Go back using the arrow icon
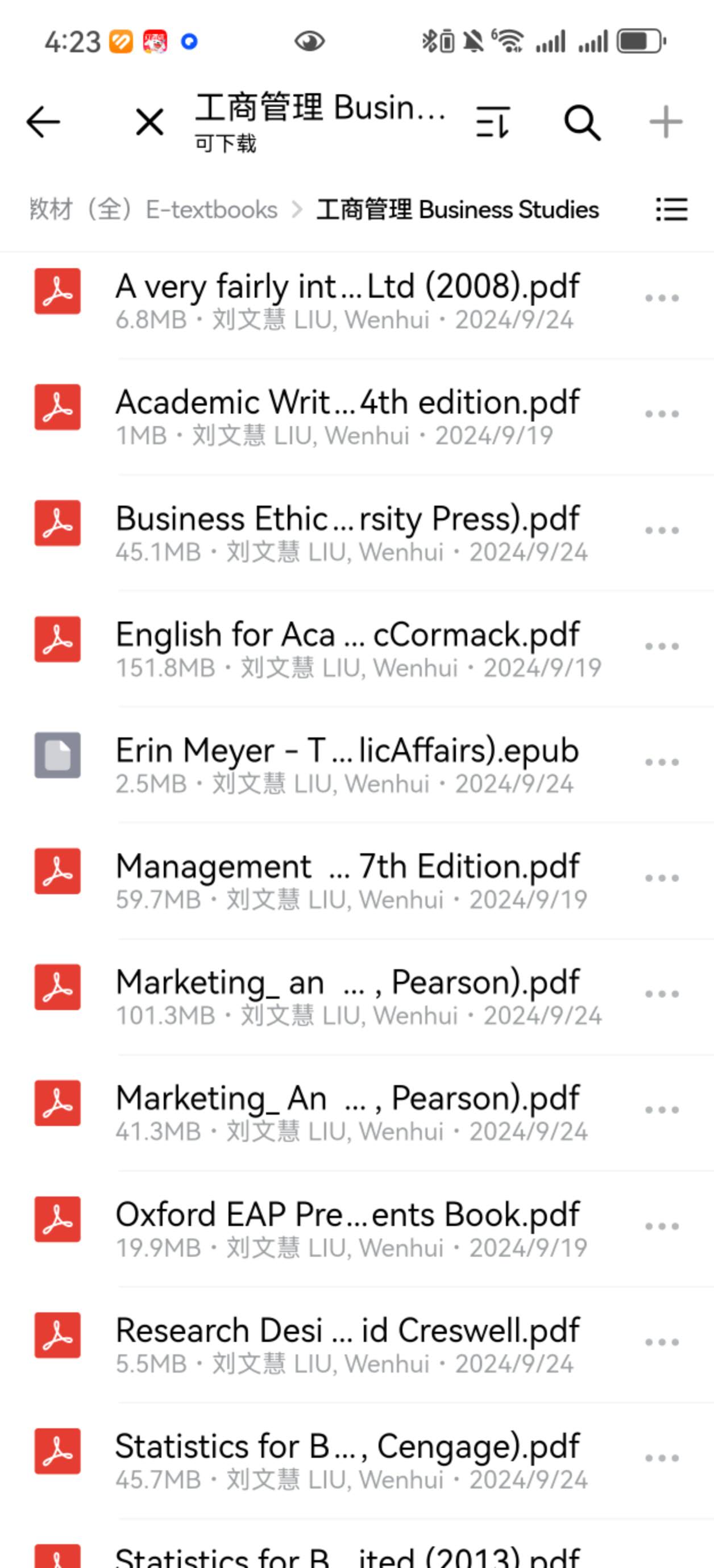 (x=43, y=122)
